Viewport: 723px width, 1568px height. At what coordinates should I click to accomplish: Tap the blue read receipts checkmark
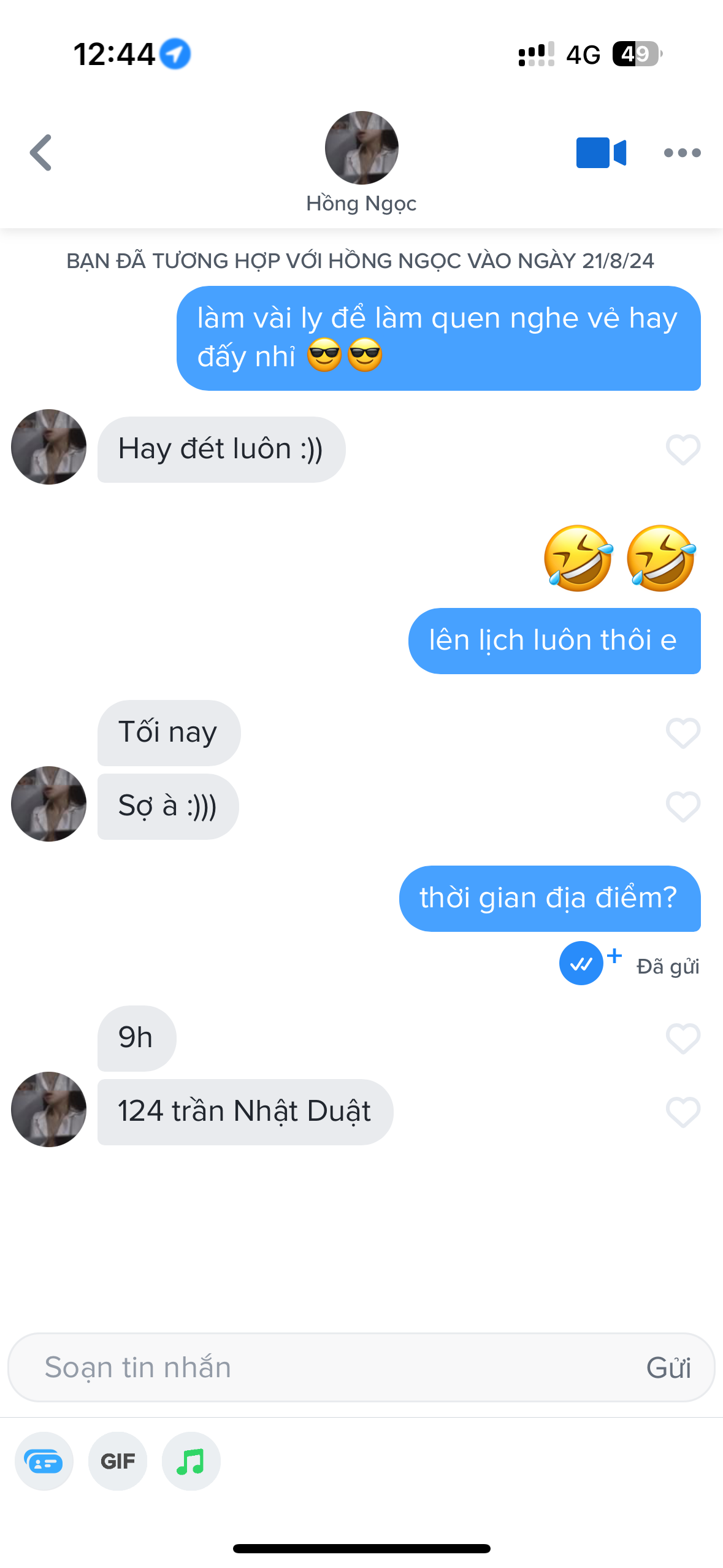[581, 963]
